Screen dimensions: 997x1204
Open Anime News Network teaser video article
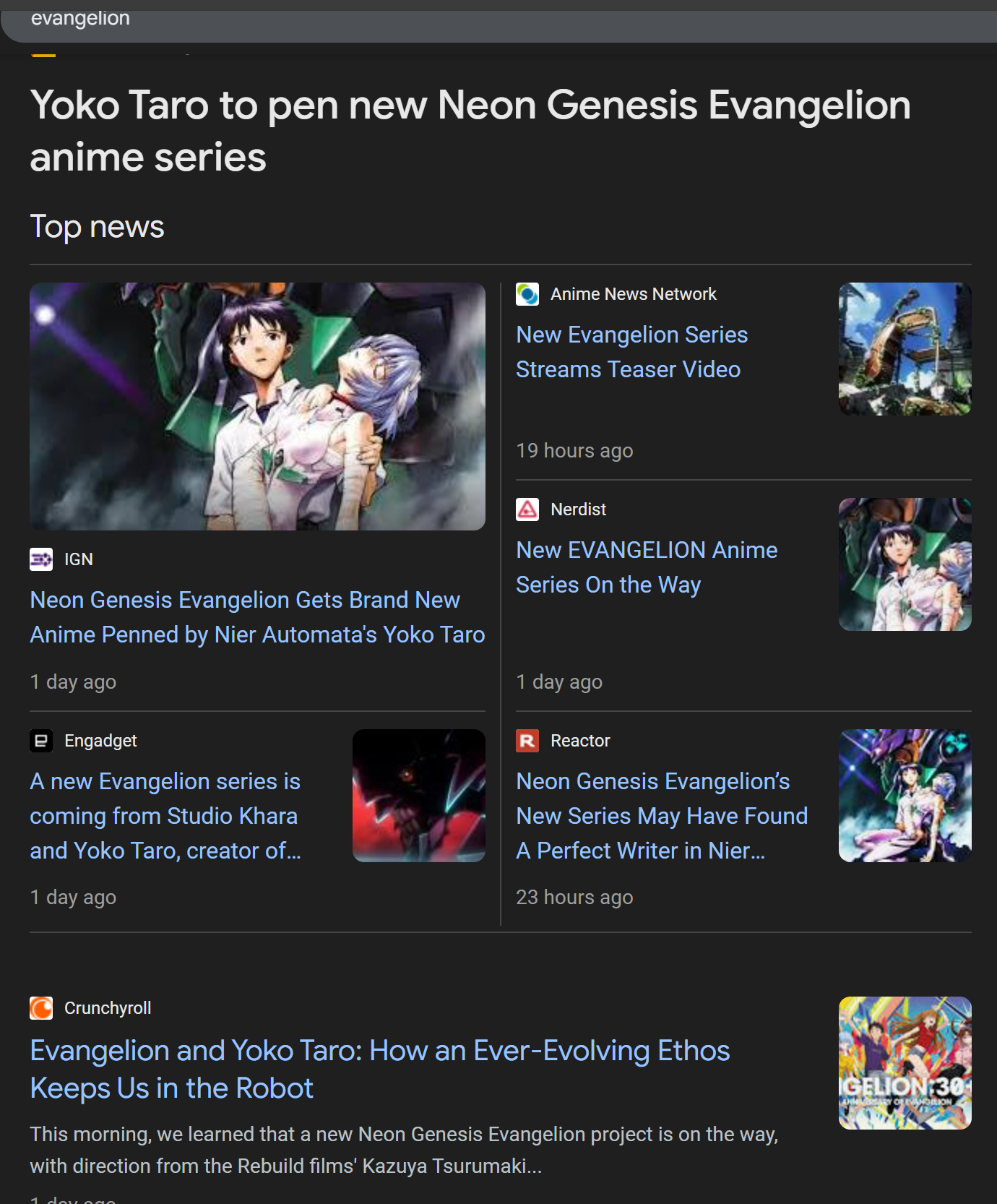[631, 352]
